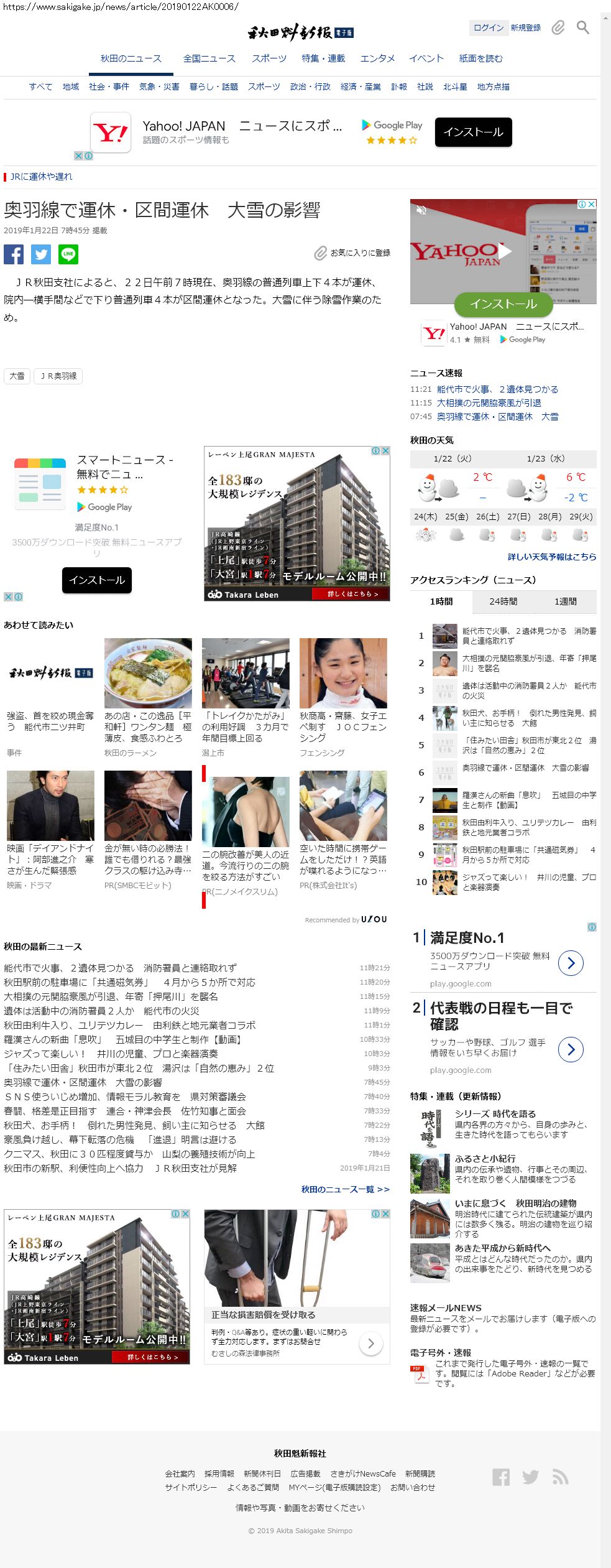
Task: Open 詳しい天気予報はこちら link
Action: 551,557
